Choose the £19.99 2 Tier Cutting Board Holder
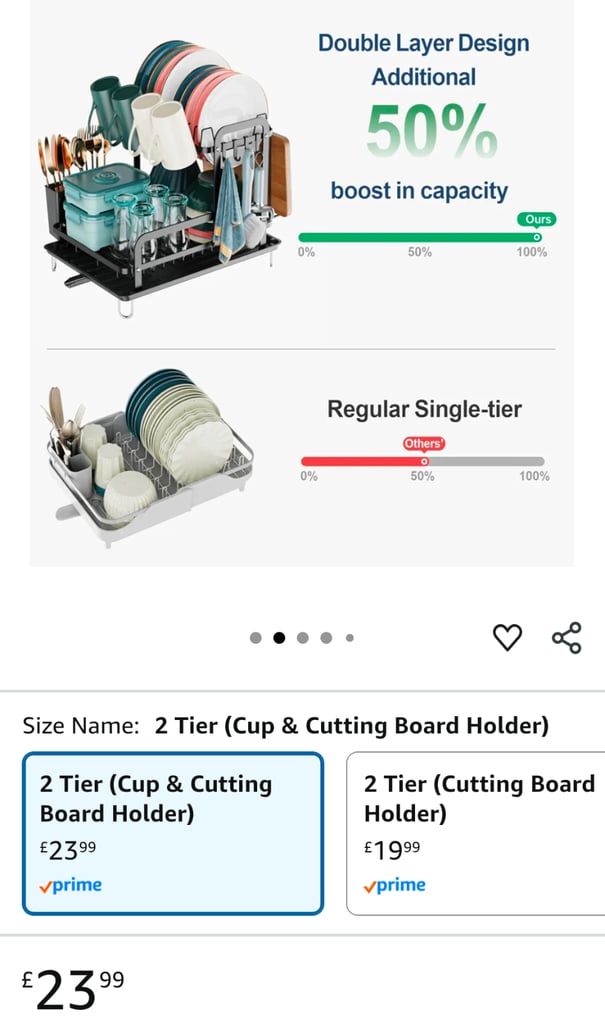 pos(476,833)
